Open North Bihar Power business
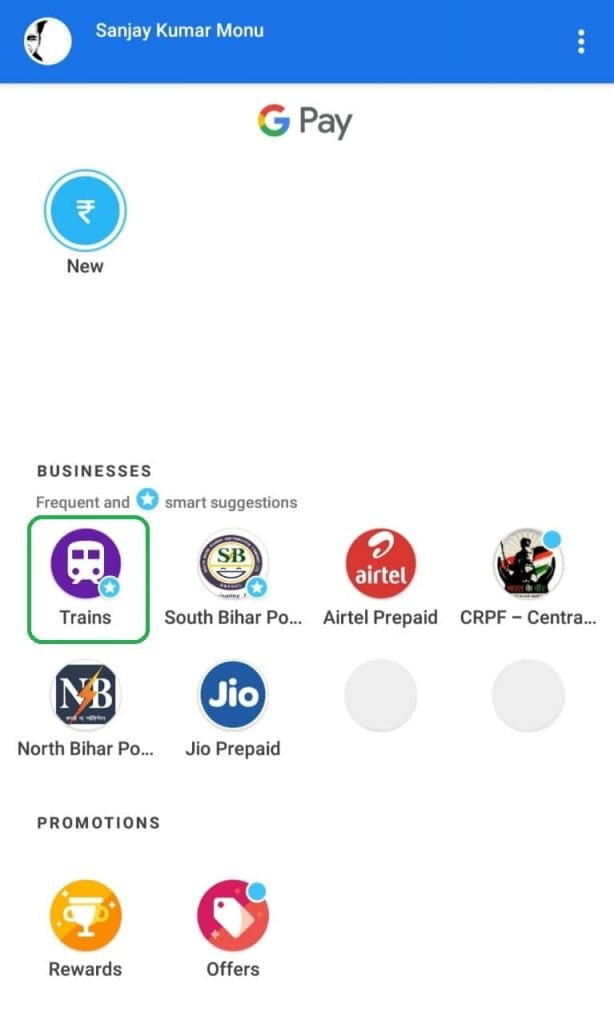The width and height of the screenshot is (614, 1024). [x=86, y=696]
